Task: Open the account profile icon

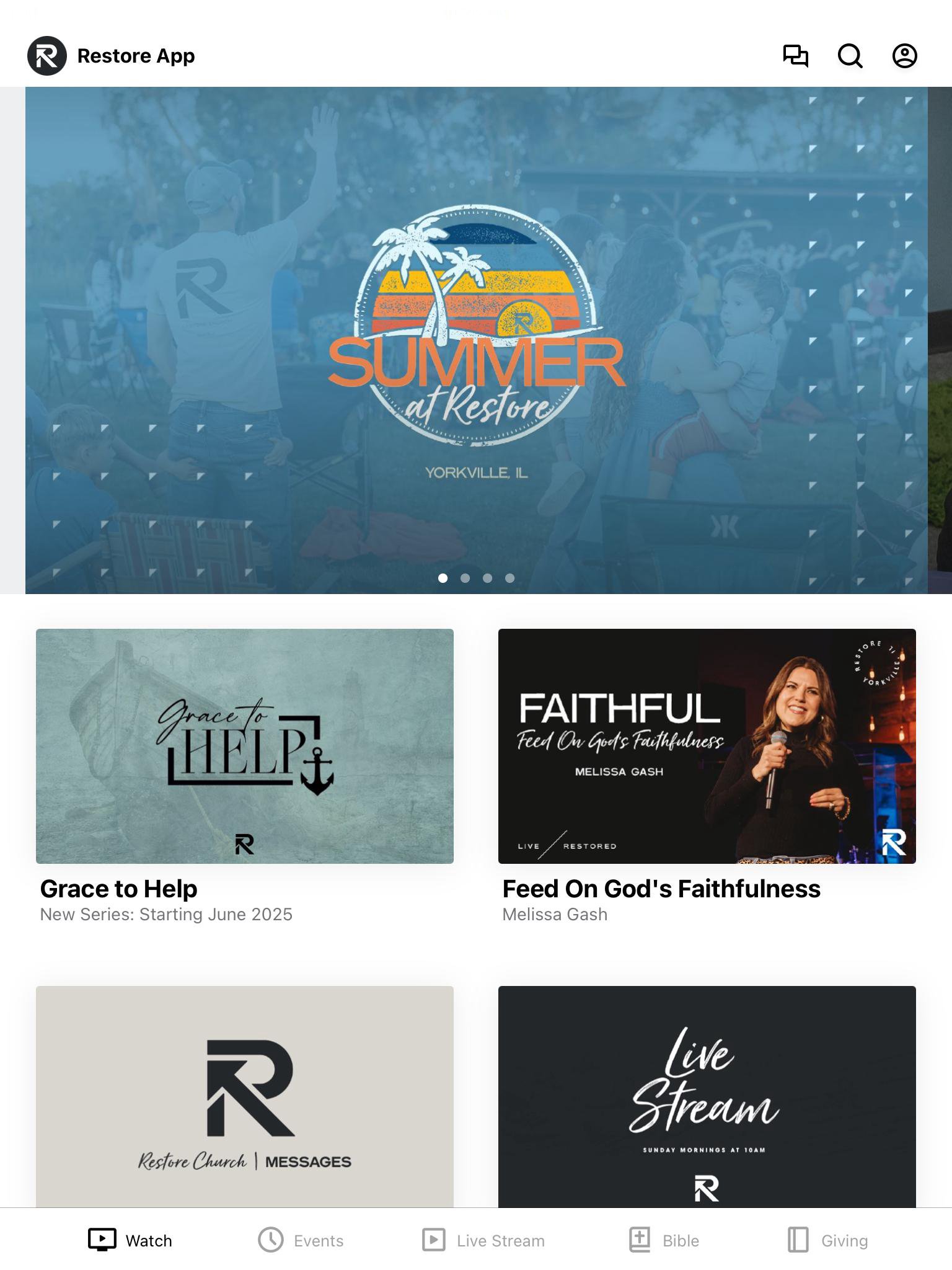Action: (x=904, y=56)
